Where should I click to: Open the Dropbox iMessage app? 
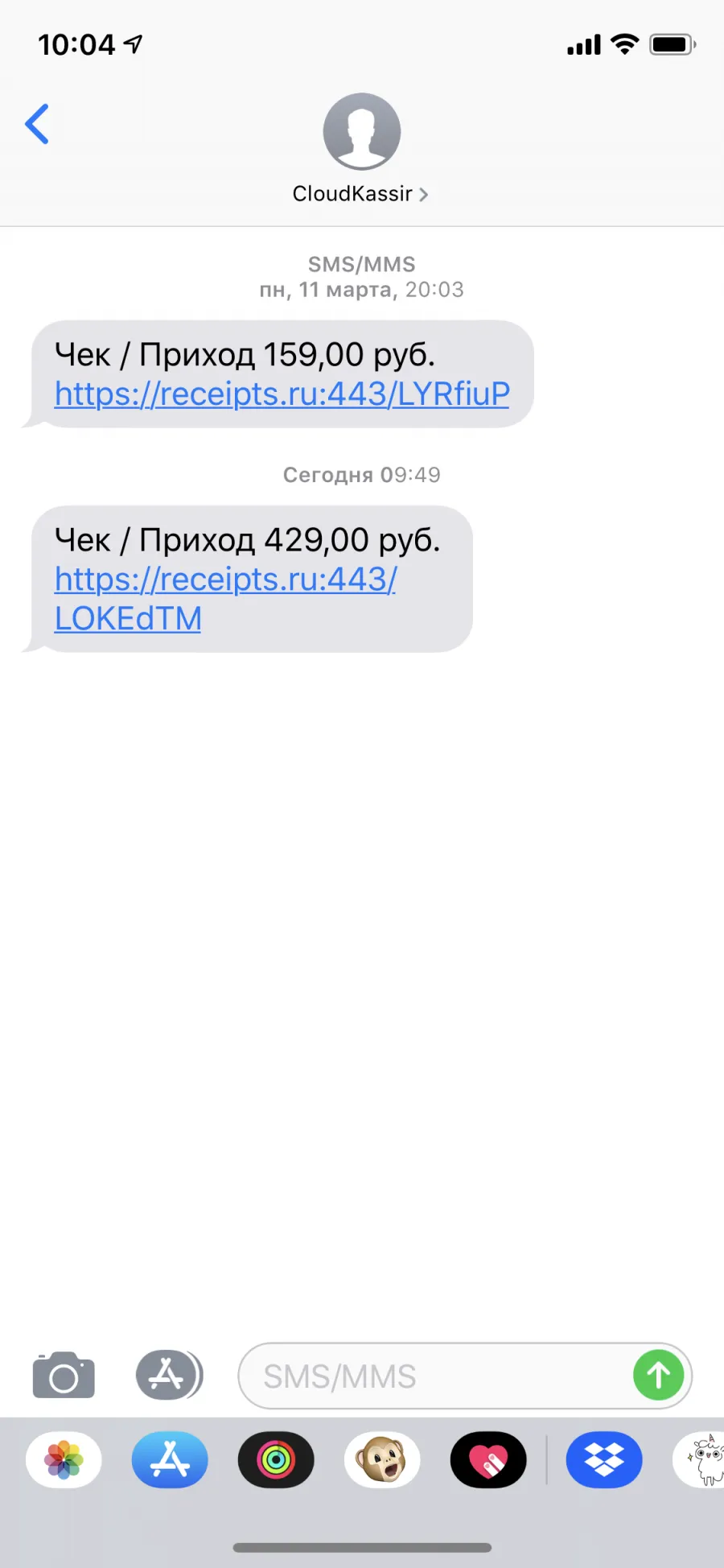(x=604, y=1459)
